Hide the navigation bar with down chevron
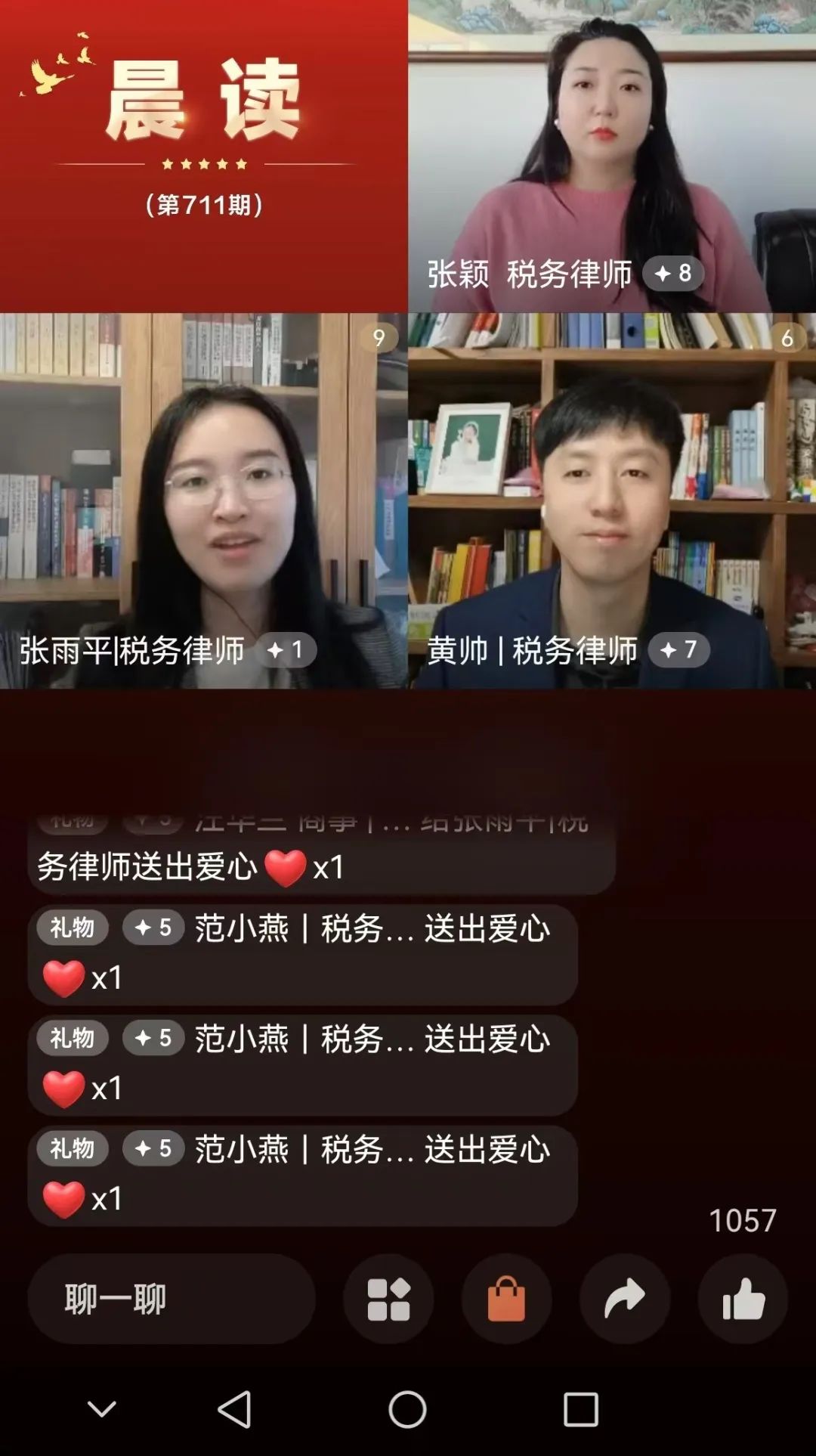 coord(101,1409)
